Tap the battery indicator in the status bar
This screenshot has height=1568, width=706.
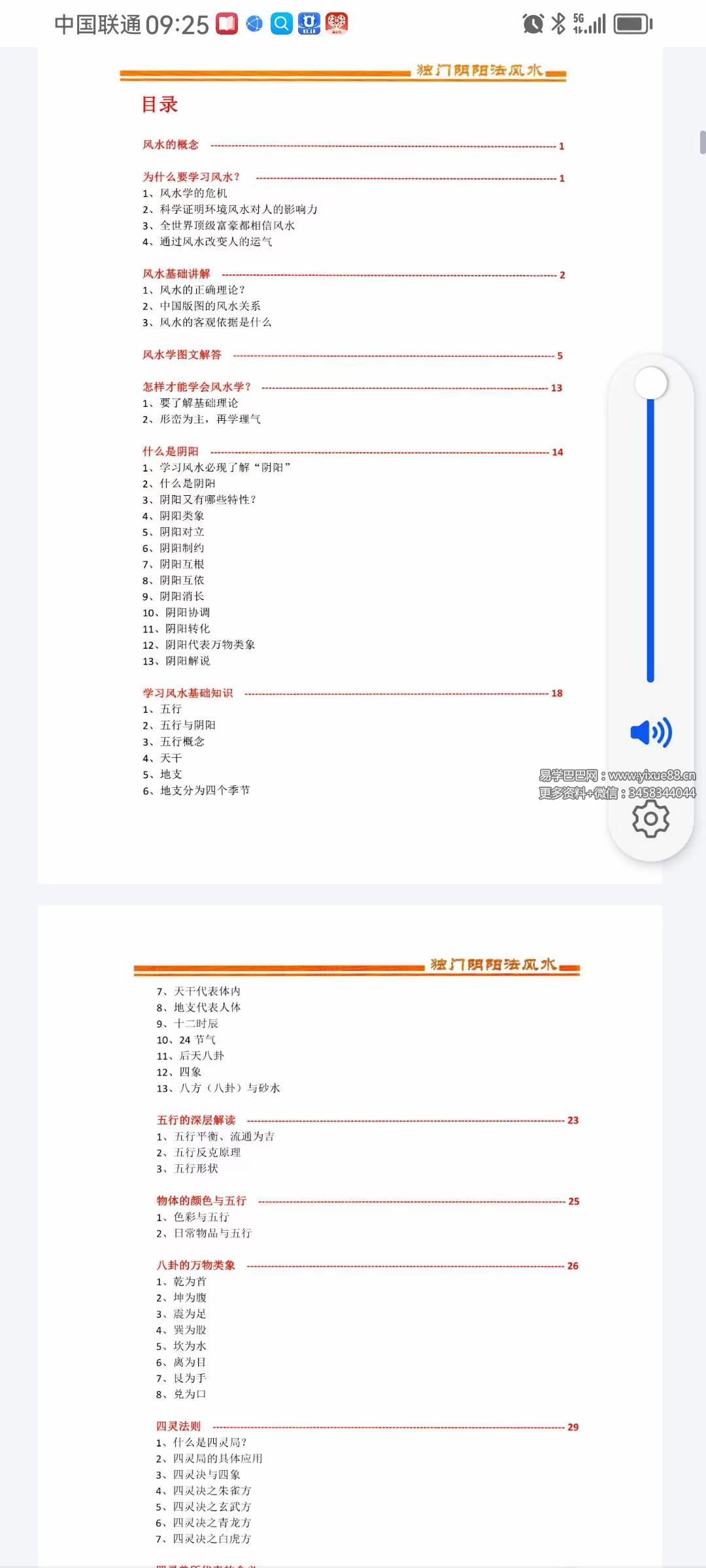[633, 25]
